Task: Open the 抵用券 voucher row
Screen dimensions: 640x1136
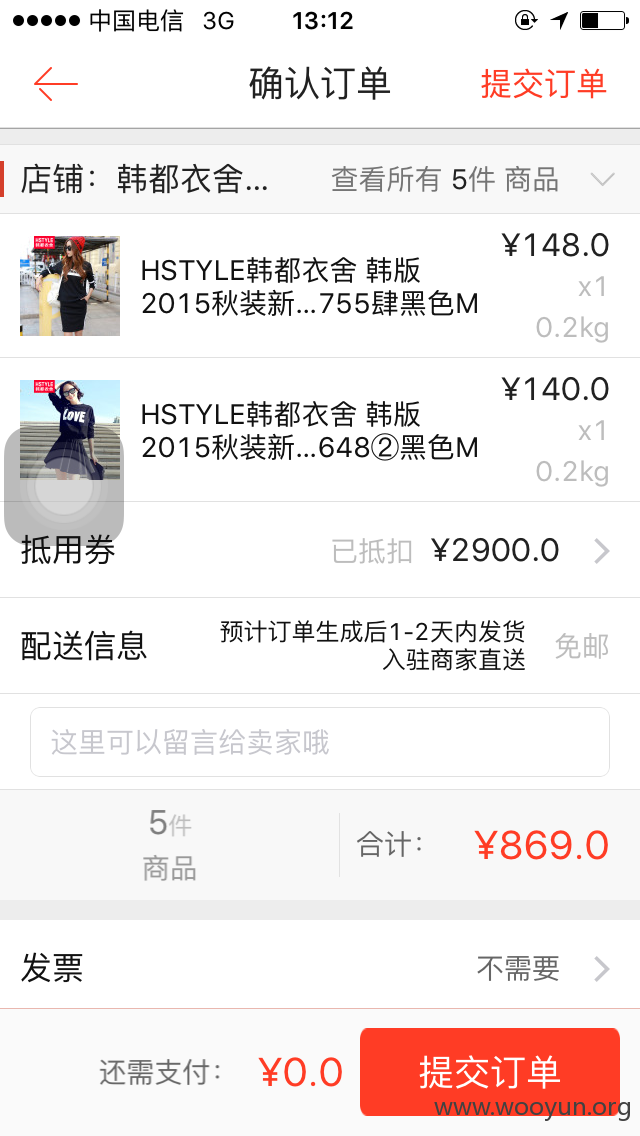Action: click(x=320, y=551)
